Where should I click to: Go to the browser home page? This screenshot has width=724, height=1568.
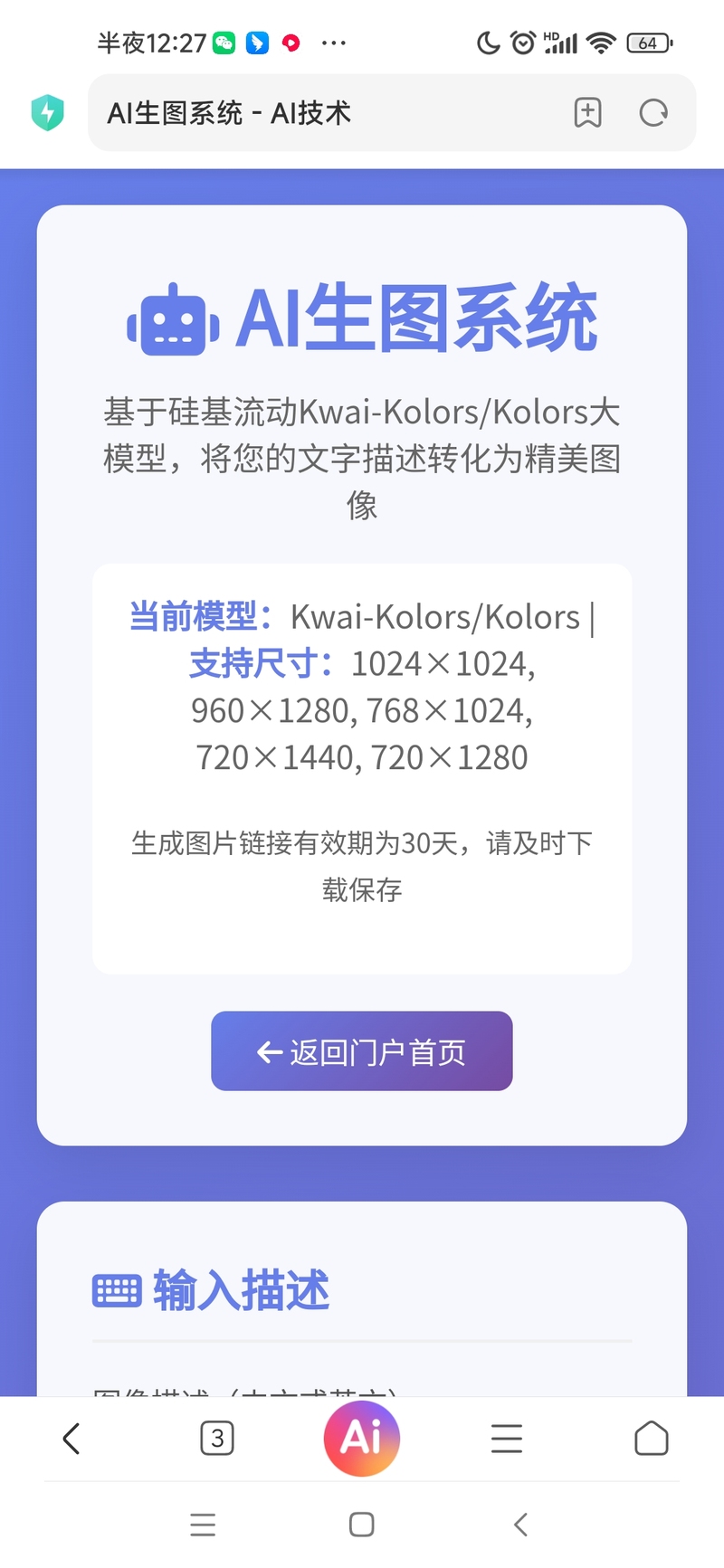tap(651, 1438)
